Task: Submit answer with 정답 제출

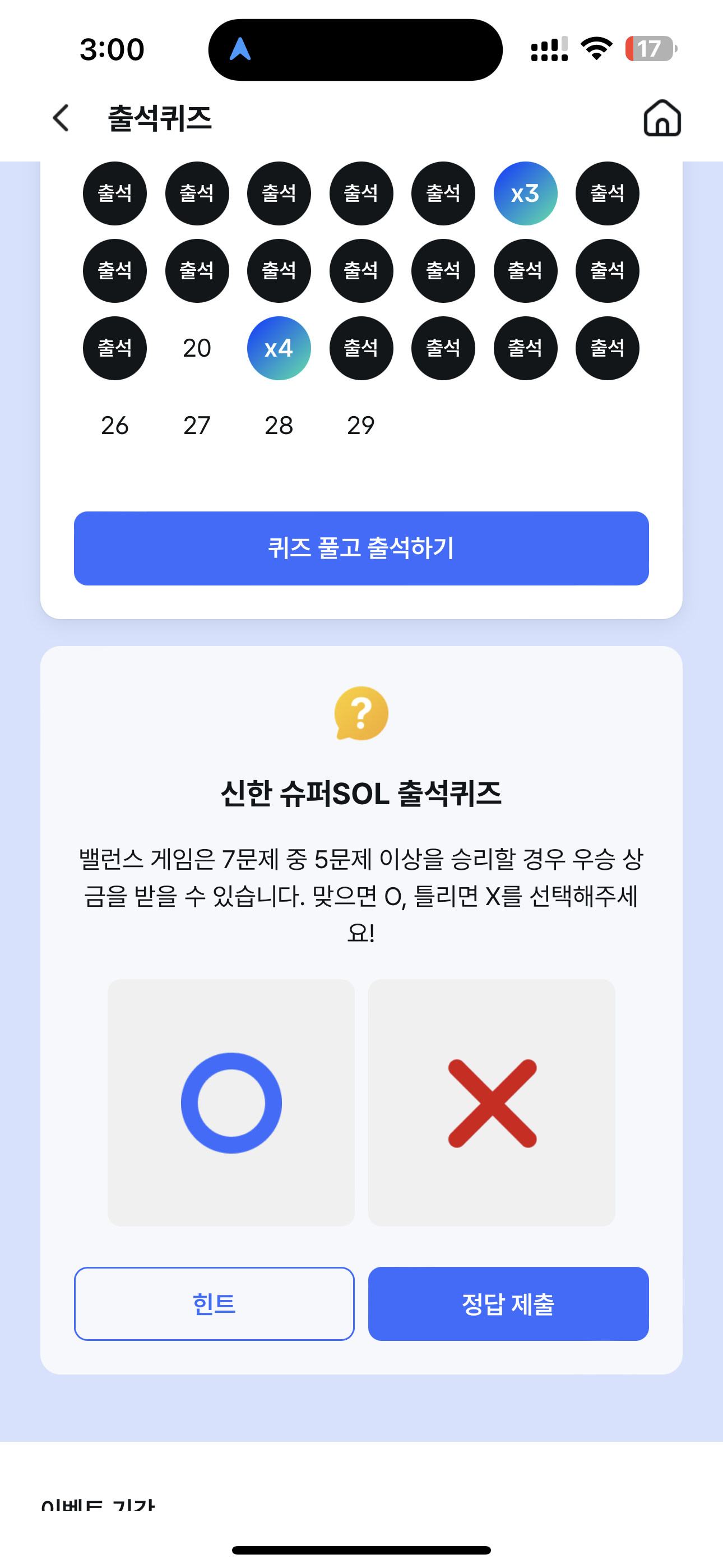Action: [x=509, y=1304]
